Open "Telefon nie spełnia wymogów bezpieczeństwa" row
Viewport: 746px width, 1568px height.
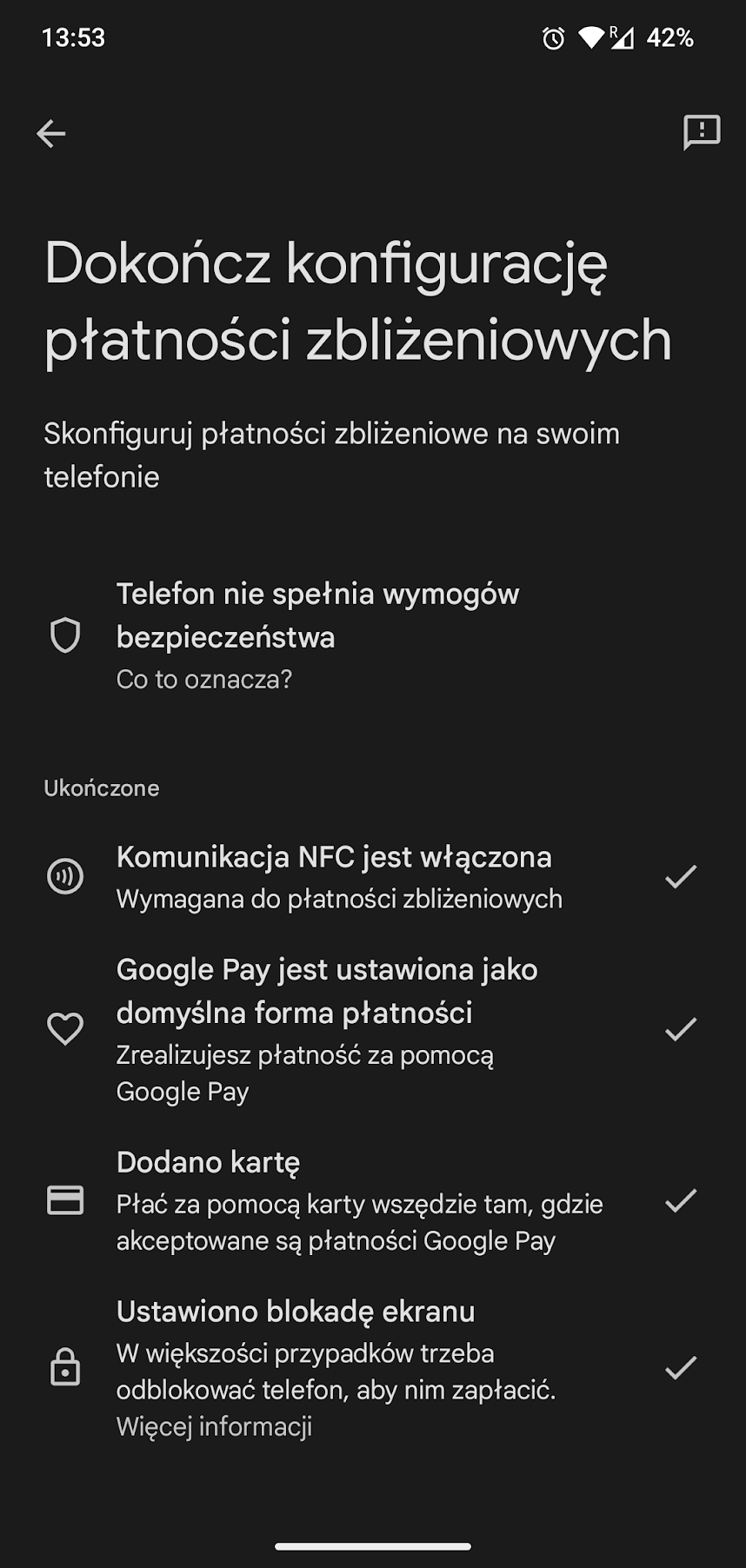point(373,635)
